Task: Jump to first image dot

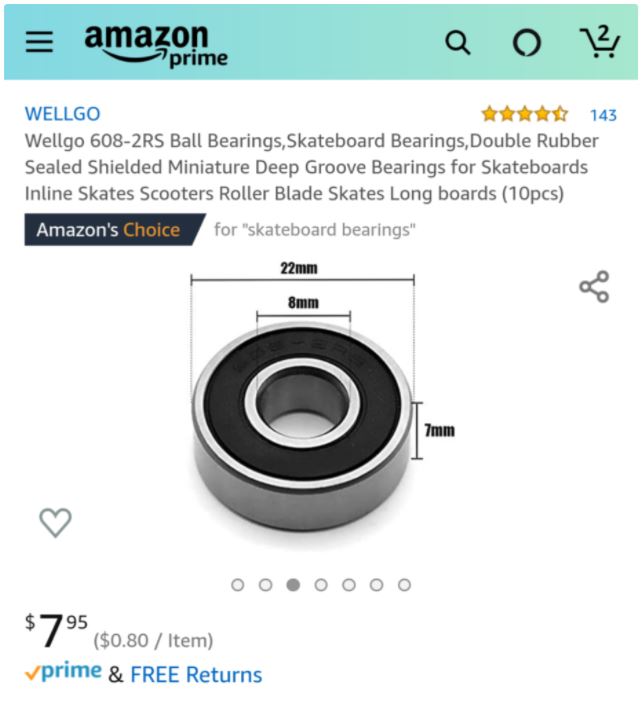Action: pyautogui.click(x=238, y=585)
